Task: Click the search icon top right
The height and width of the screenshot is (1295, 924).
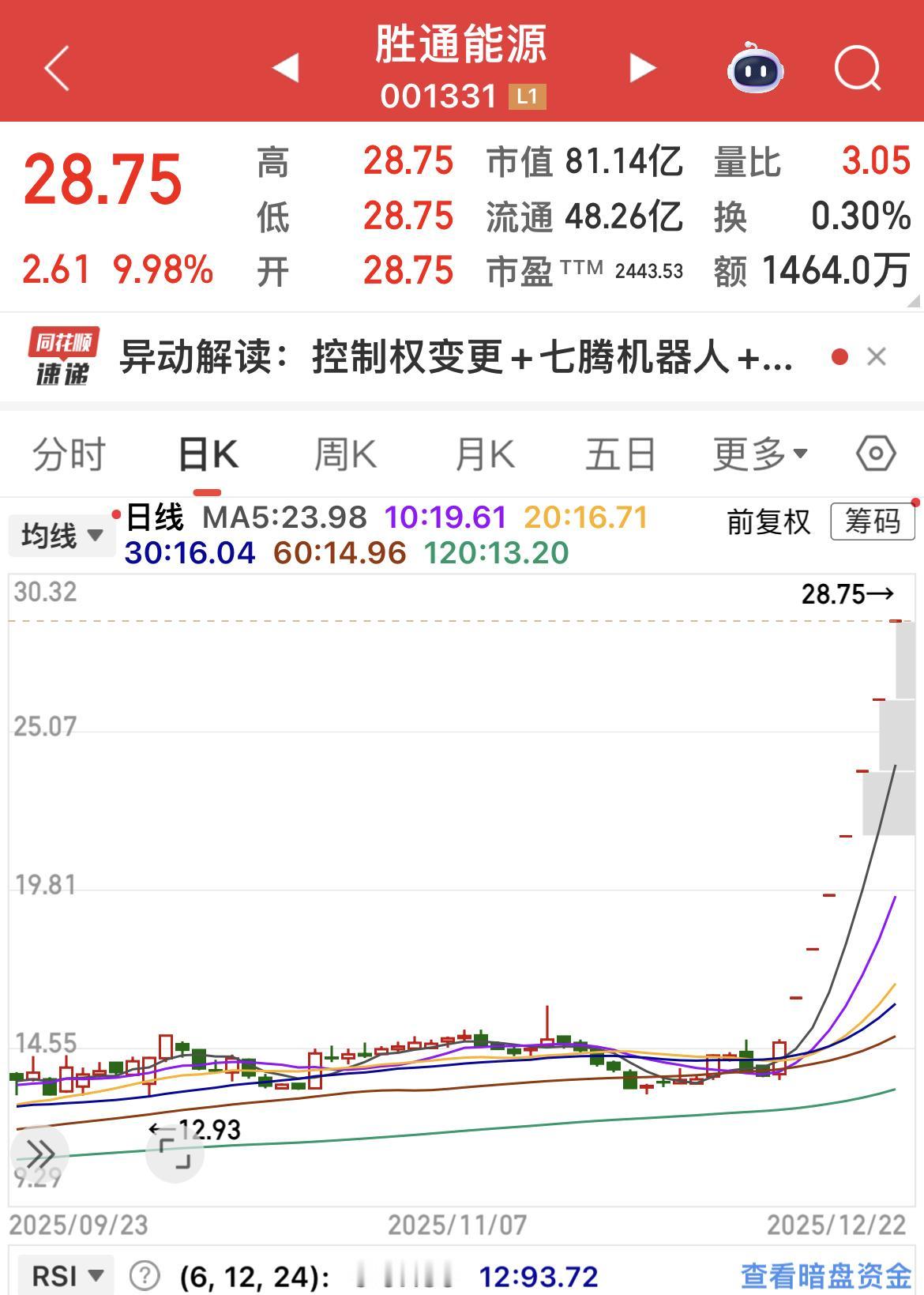Action: pyautogui.click(x=858, y=69)
